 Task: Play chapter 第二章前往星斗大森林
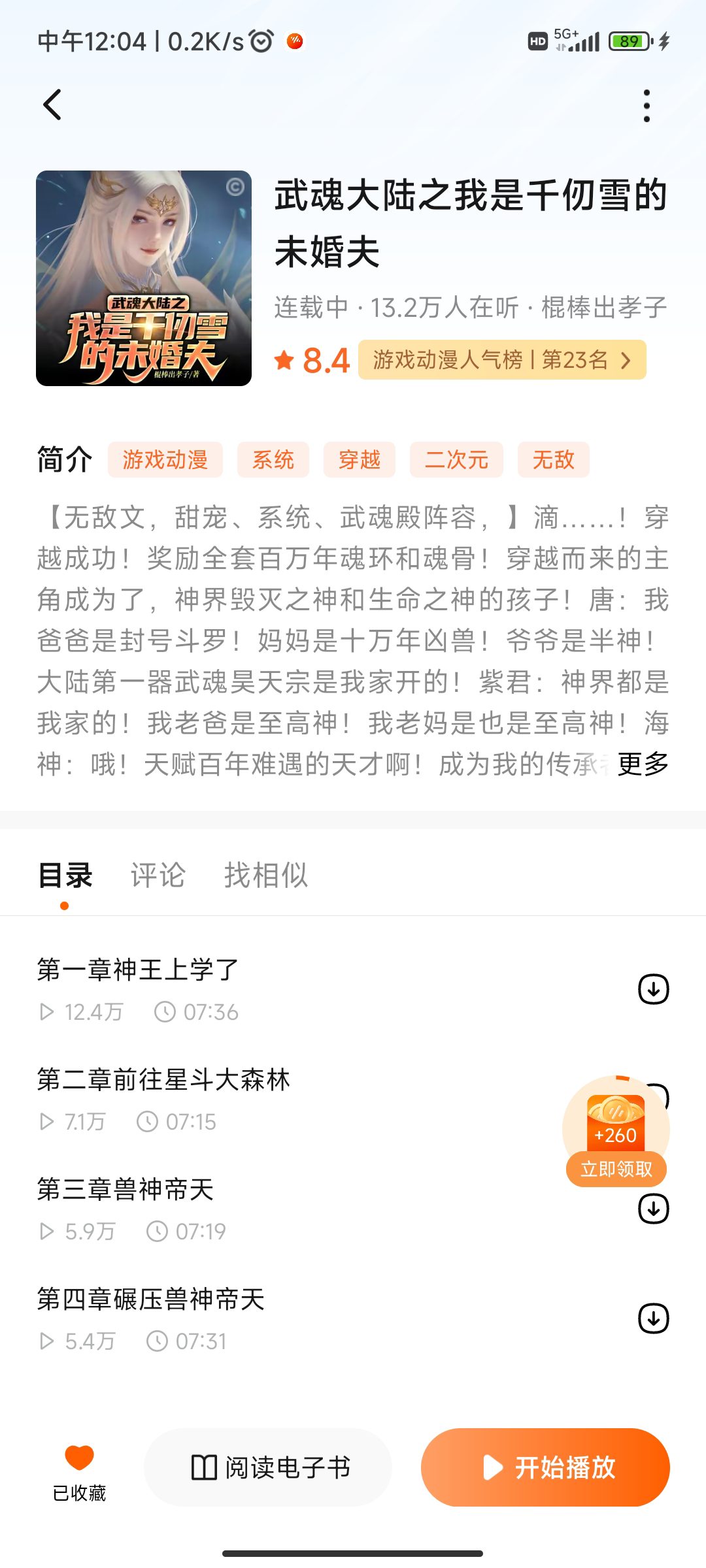(x=163, y=1080)
